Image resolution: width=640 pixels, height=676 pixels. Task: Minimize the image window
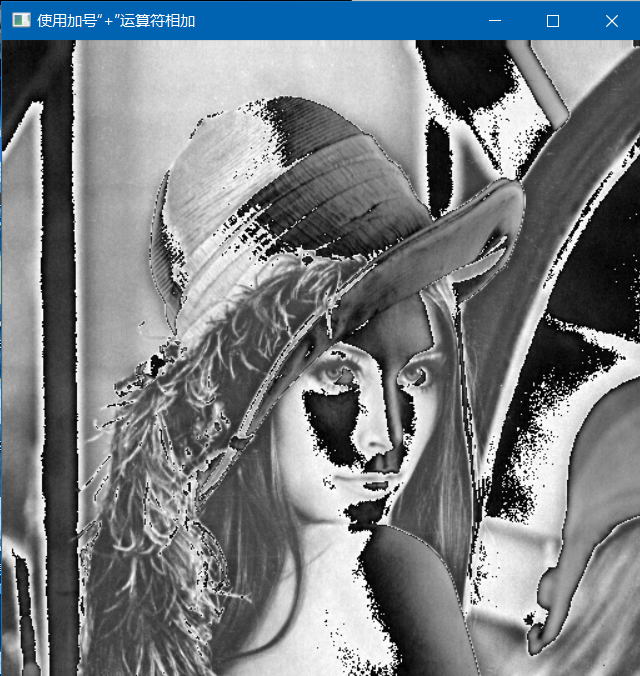pos(494,20)
